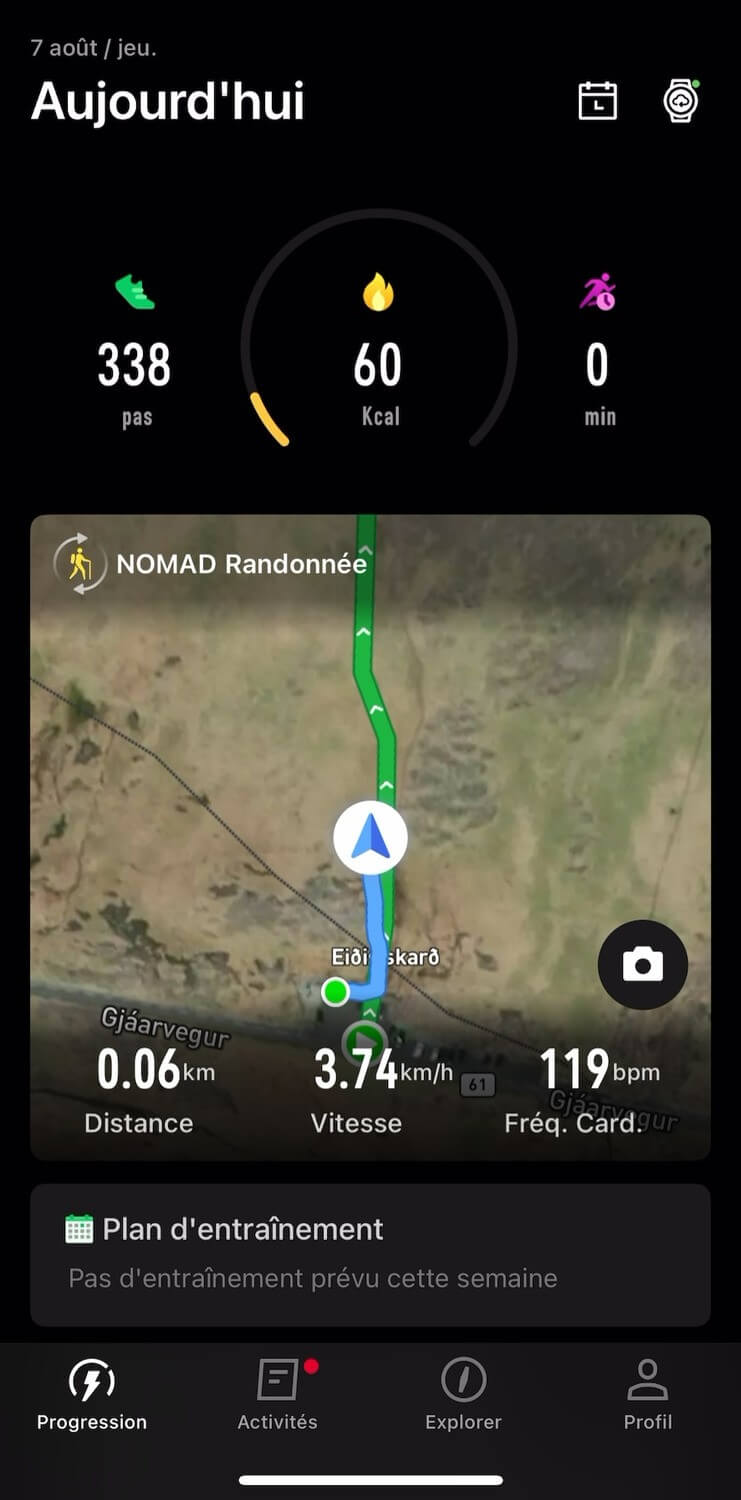
Task: Tap the camera button on the map
Action: (643, 964)
